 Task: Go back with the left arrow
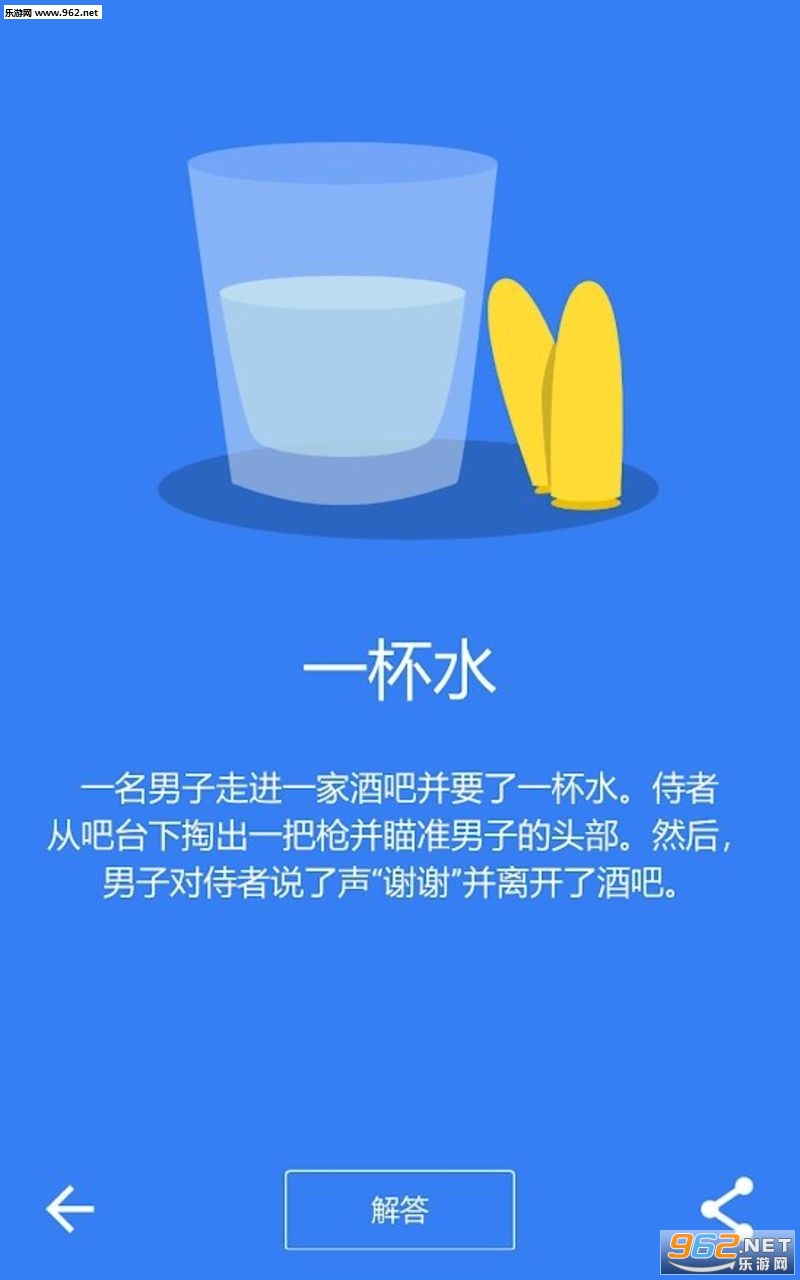click(70, 1209)
